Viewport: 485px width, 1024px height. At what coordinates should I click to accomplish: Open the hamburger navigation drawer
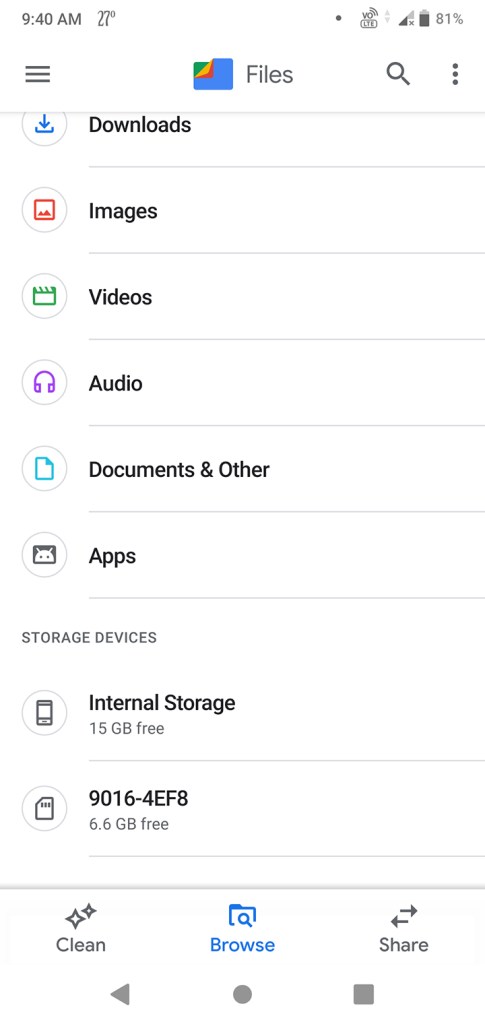click(38, 74)
